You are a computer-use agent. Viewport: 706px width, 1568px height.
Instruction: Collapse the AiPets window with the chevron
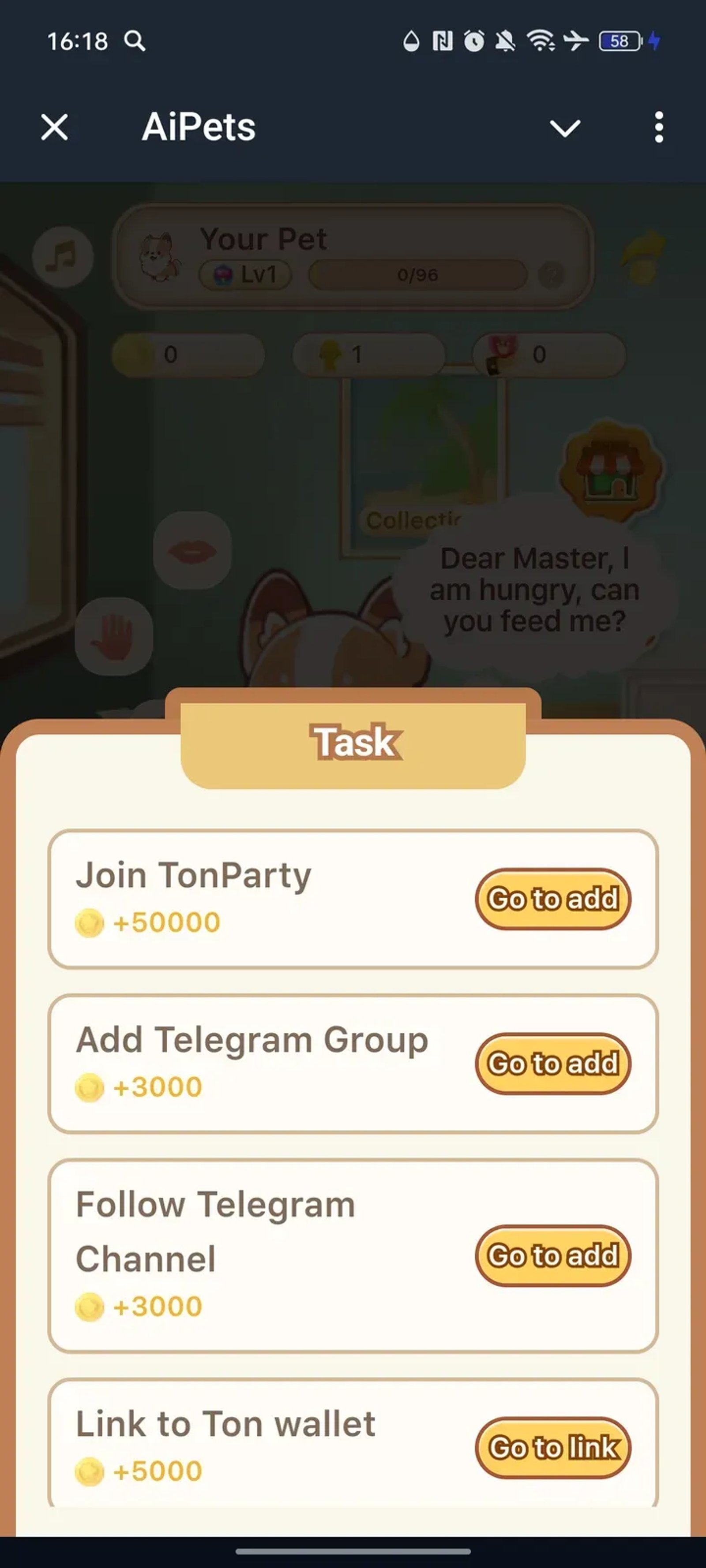(x=565, y=128)
